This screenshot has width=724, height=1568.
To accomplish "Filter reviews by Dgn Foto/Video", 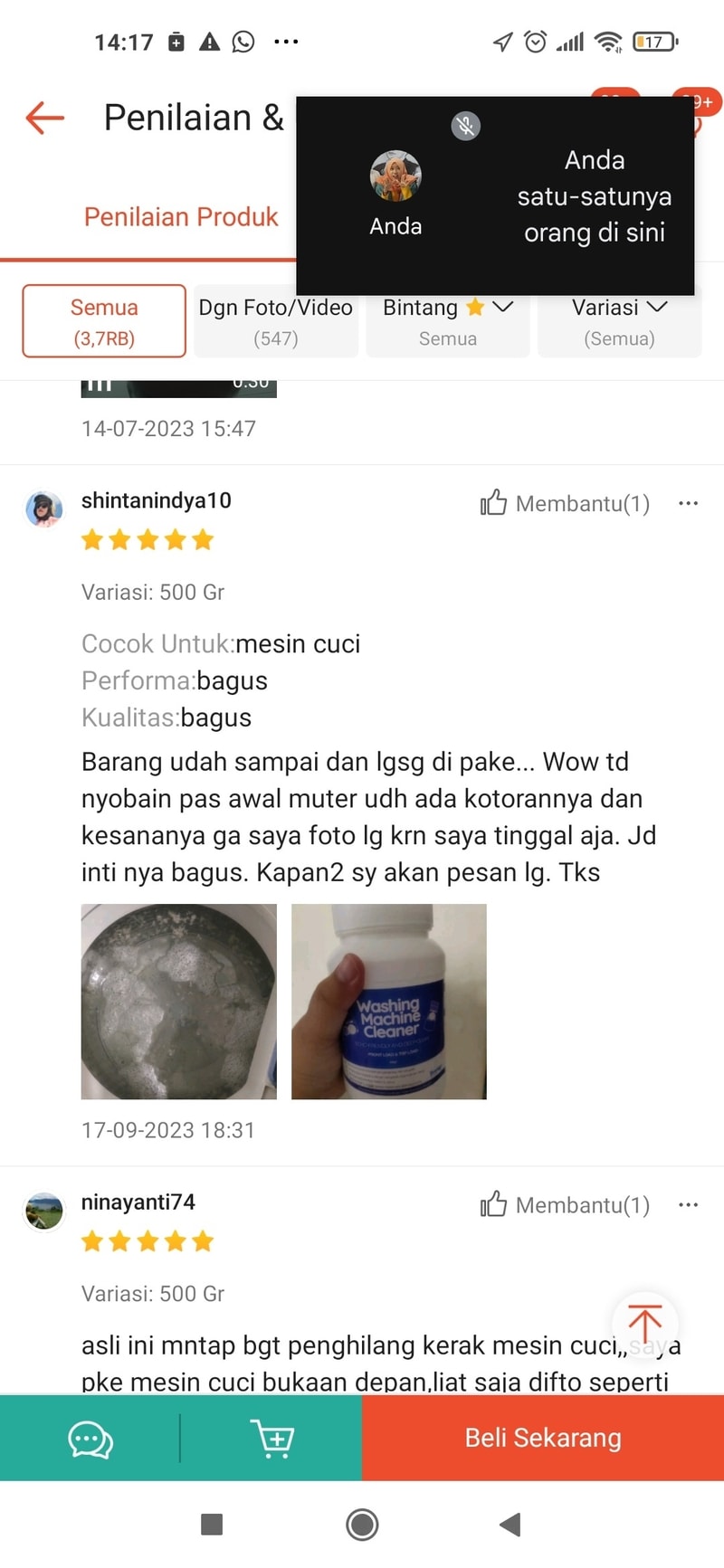I will click(x=275, y=320).
